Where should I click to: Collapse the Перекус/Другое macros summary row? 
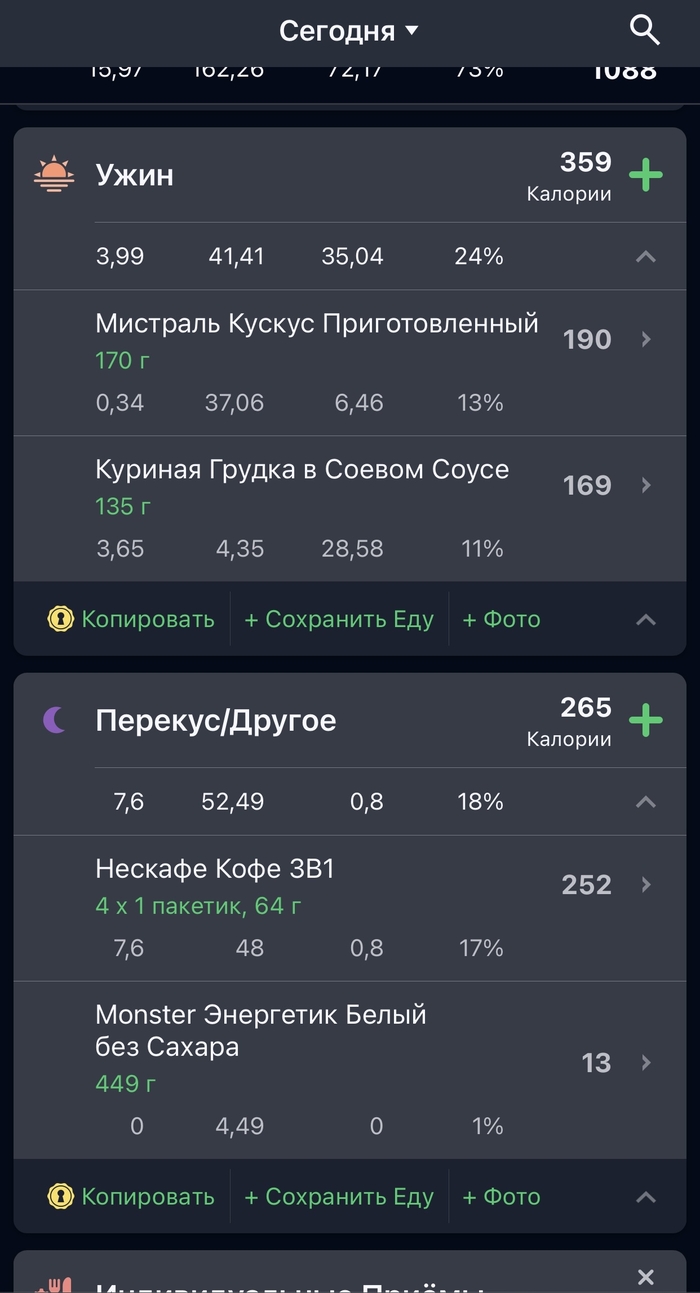[646, 802]
